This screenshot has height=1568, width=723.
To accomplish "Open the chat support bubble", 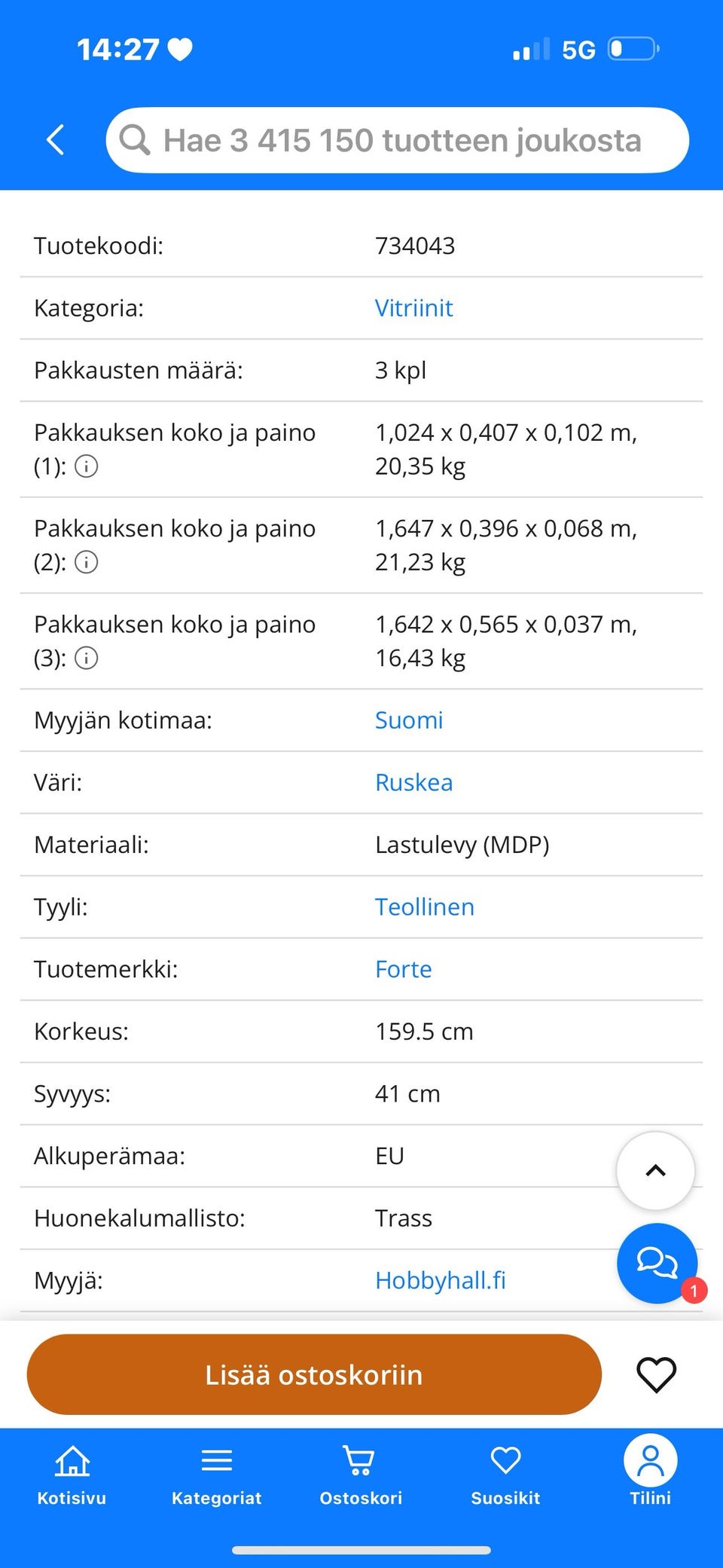I will click(657, 1264).
